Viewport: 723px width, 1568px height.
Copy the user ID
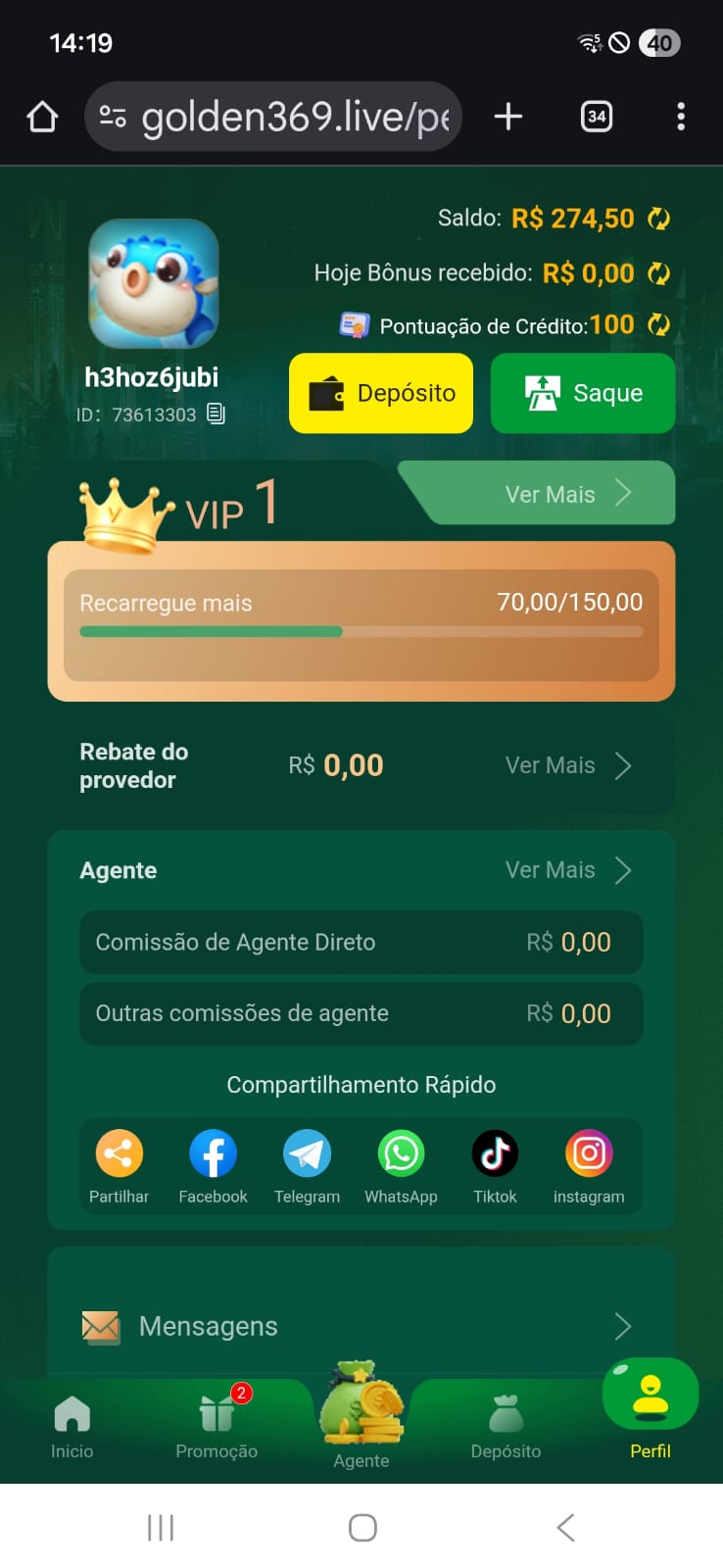tap(217, 414)
